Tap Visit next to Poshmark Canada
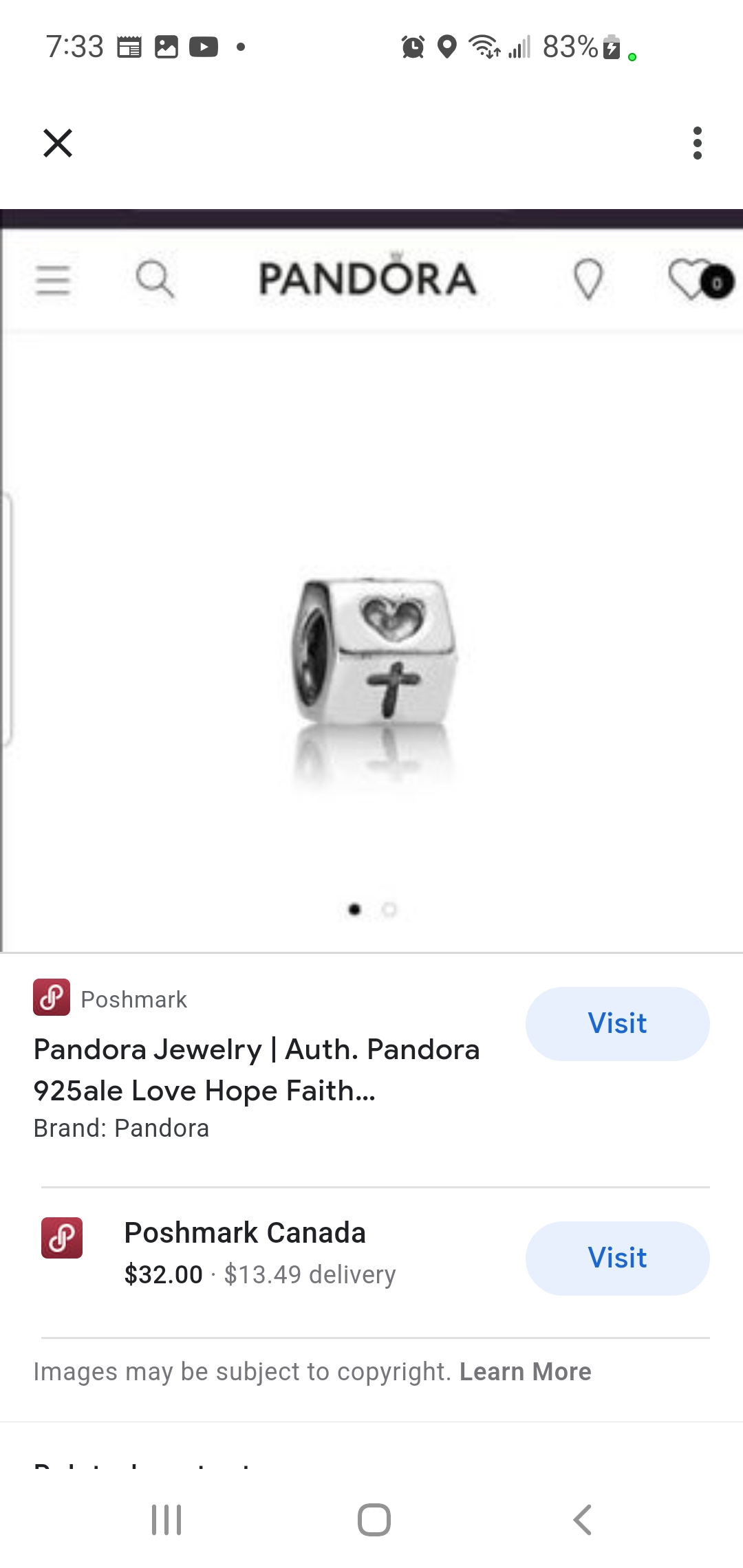 (618, 1258)
